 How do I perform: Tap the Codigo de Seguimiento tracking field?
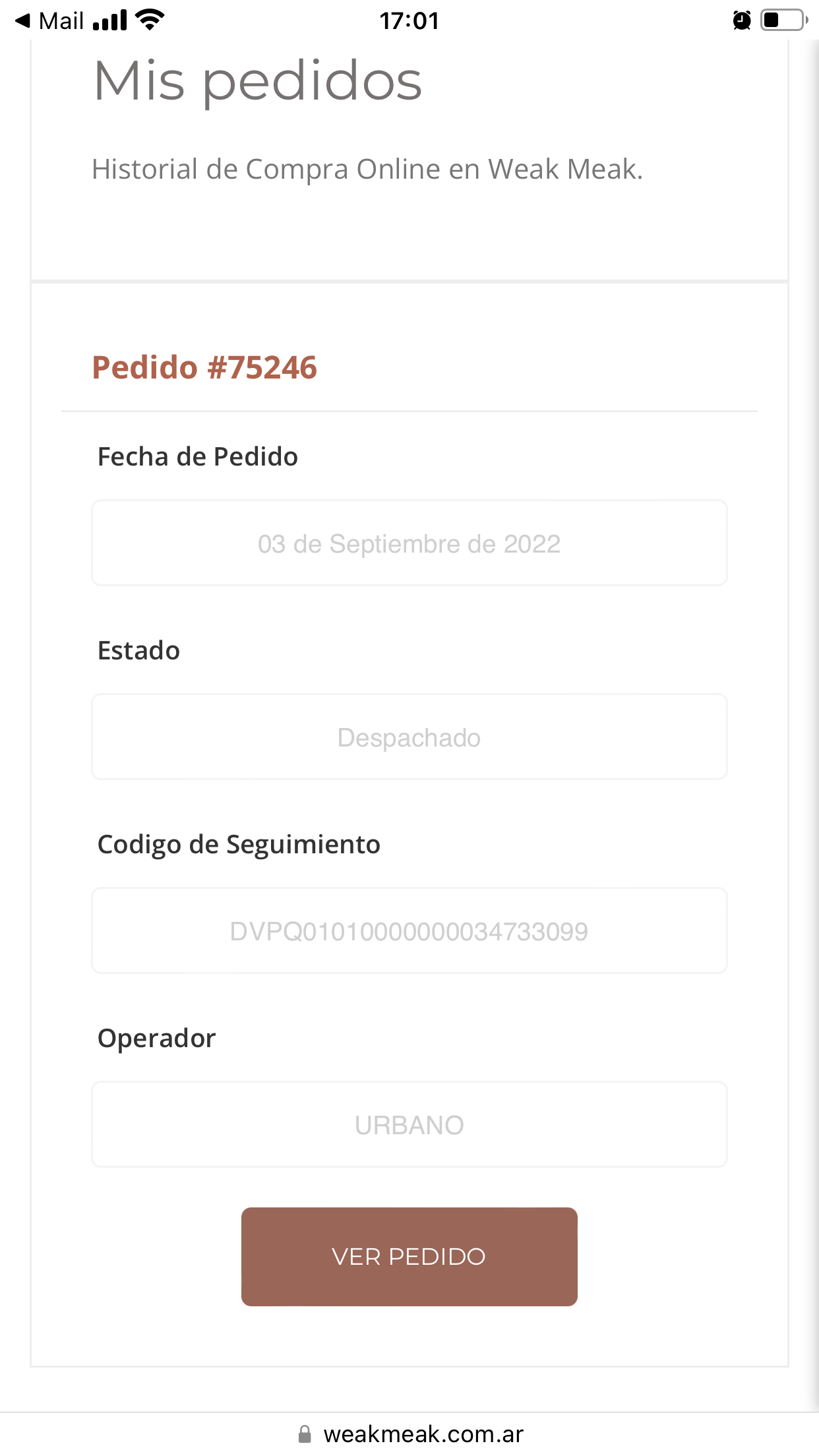click(409, 931)
